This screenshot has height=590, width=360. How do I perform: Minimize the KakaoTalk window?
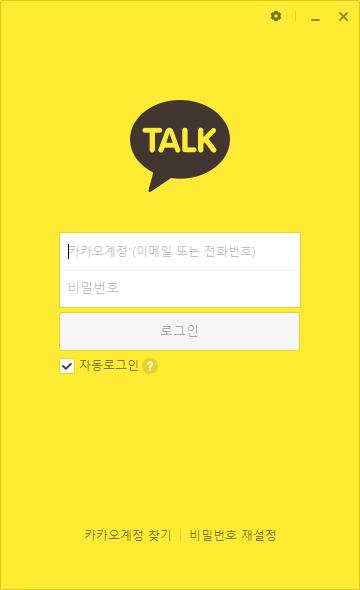click(x=315, y=17)
